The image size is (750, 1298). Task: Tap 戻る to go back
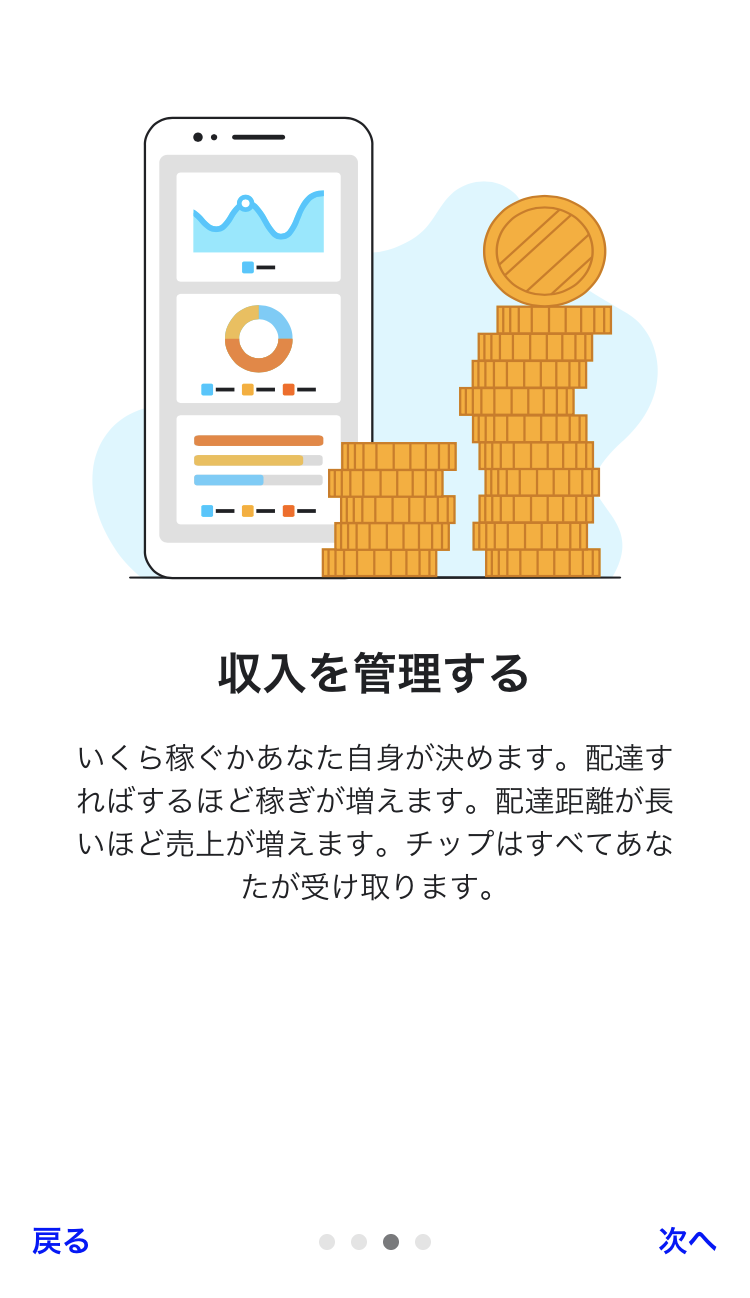point(61,1241)
